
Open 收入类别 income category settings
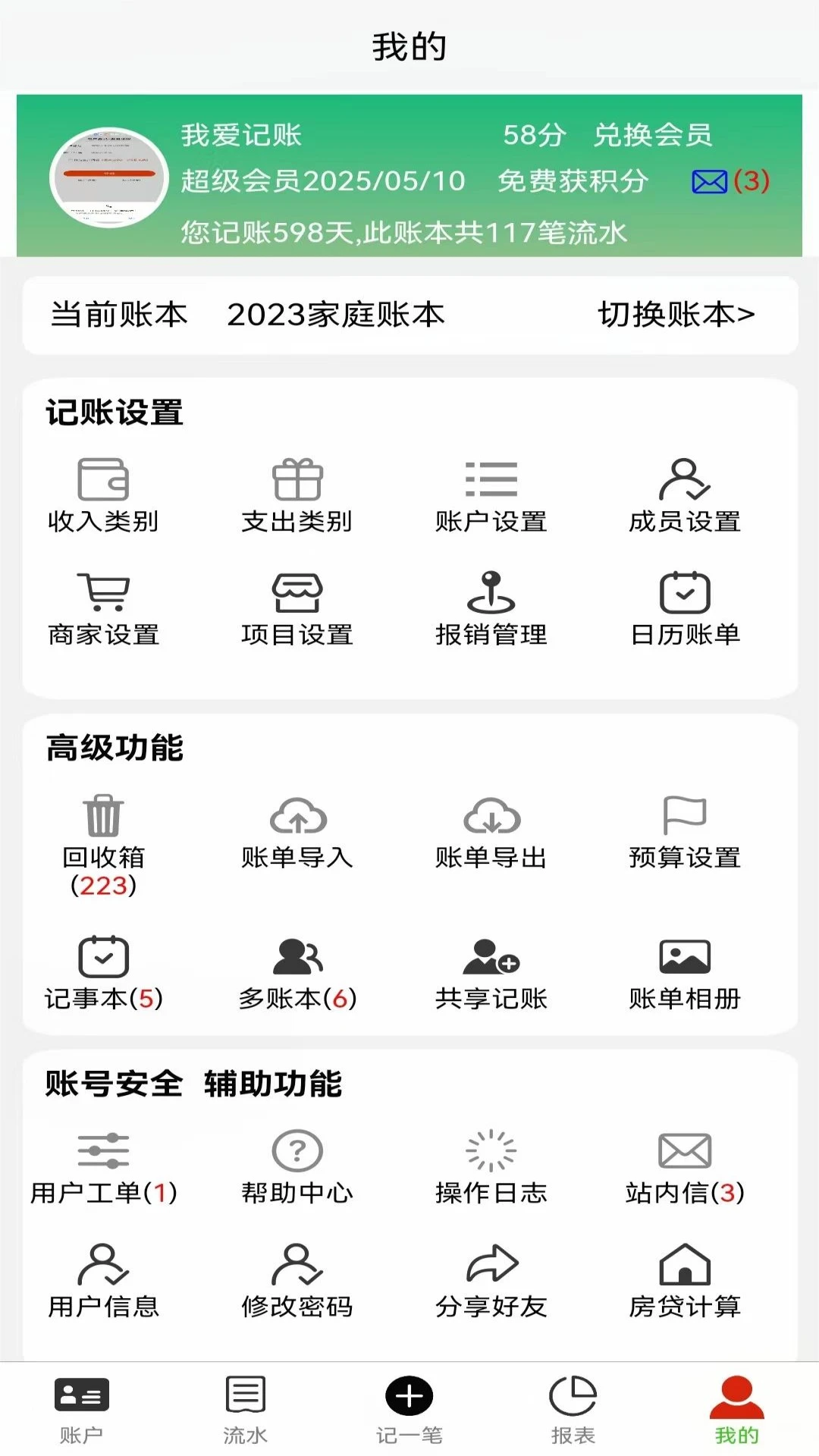[104, 493]
